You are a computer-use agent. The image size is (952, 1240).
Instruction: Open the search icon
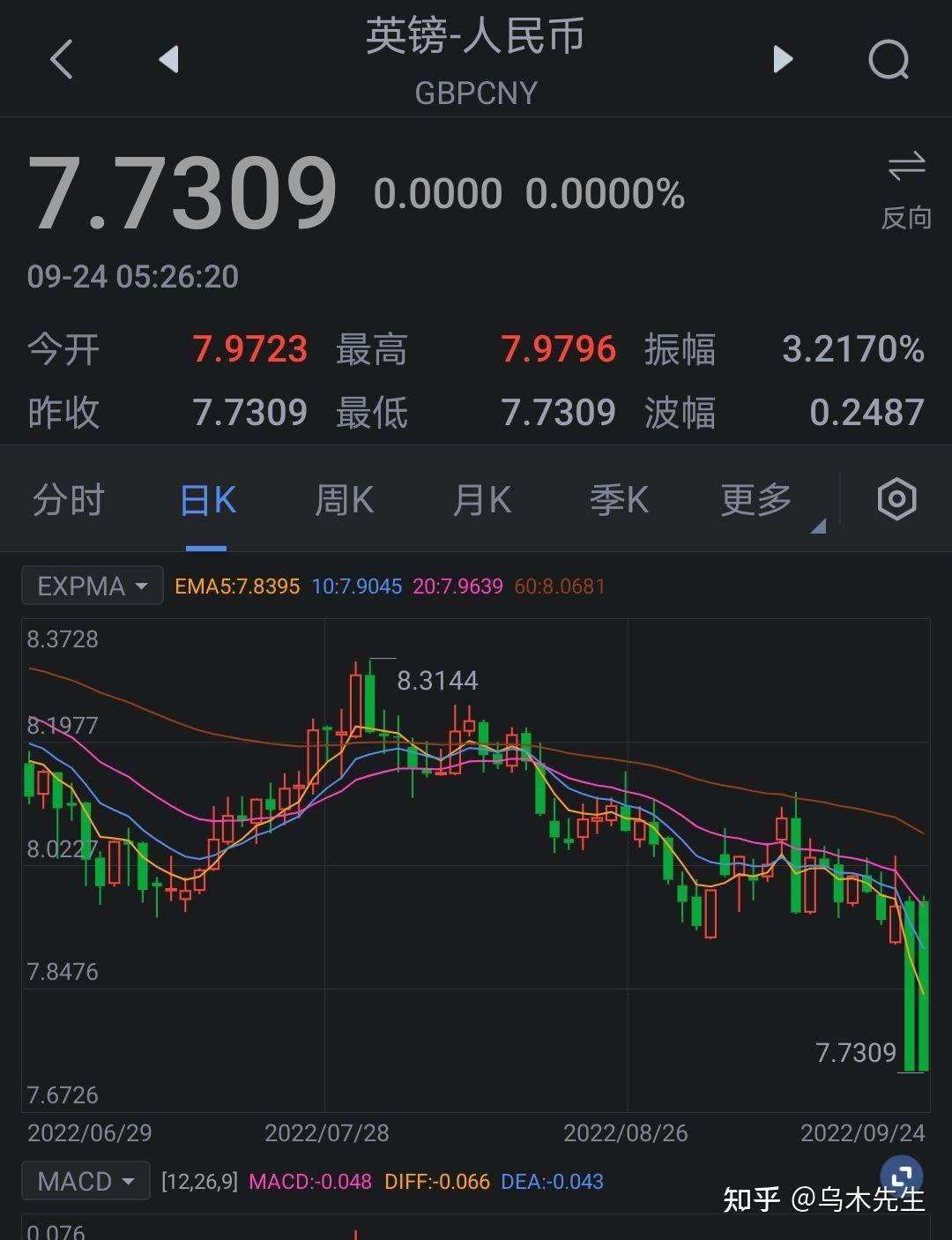(888, 60)
